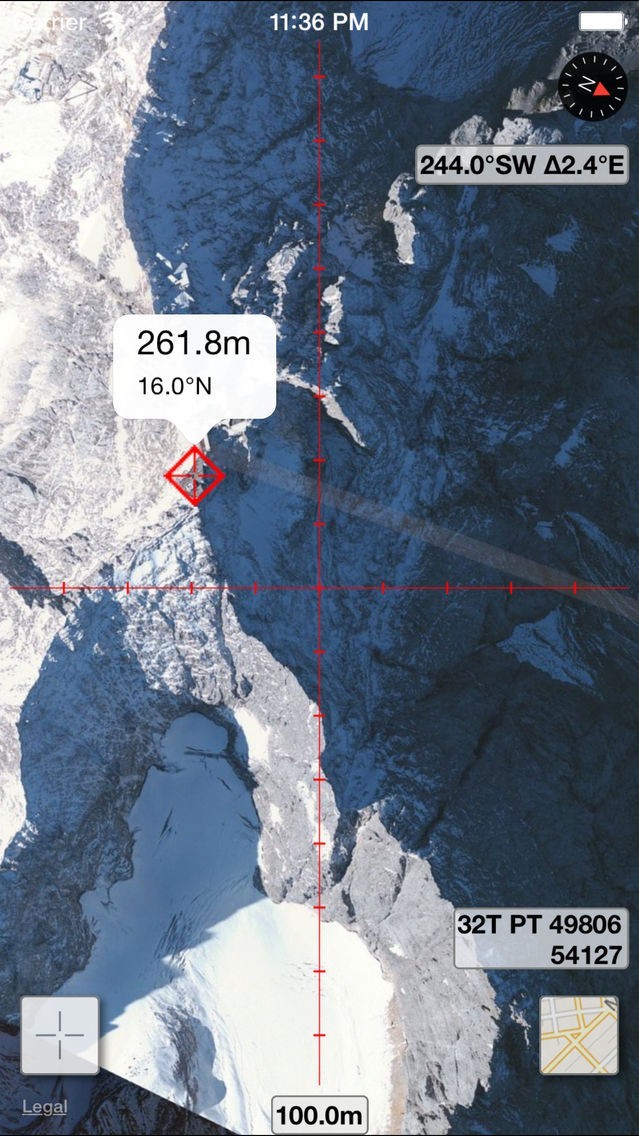Tap the 100.0m scale label
The width and height of the screenshot is (639, 1136).
pyautogui.click(x=320, y=1114)
